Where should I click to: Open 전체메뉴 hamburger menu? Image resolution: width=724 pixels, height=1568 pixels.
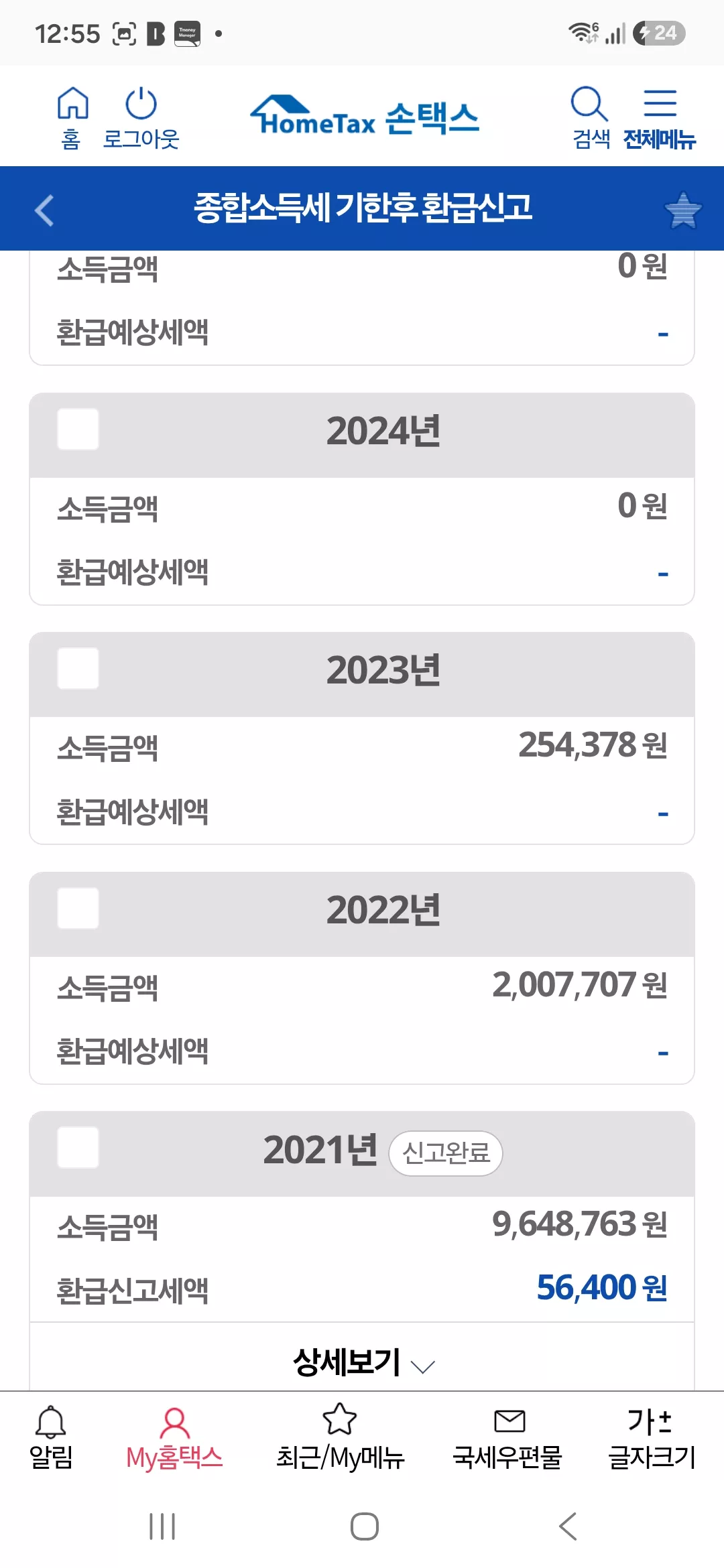[660, 118]
